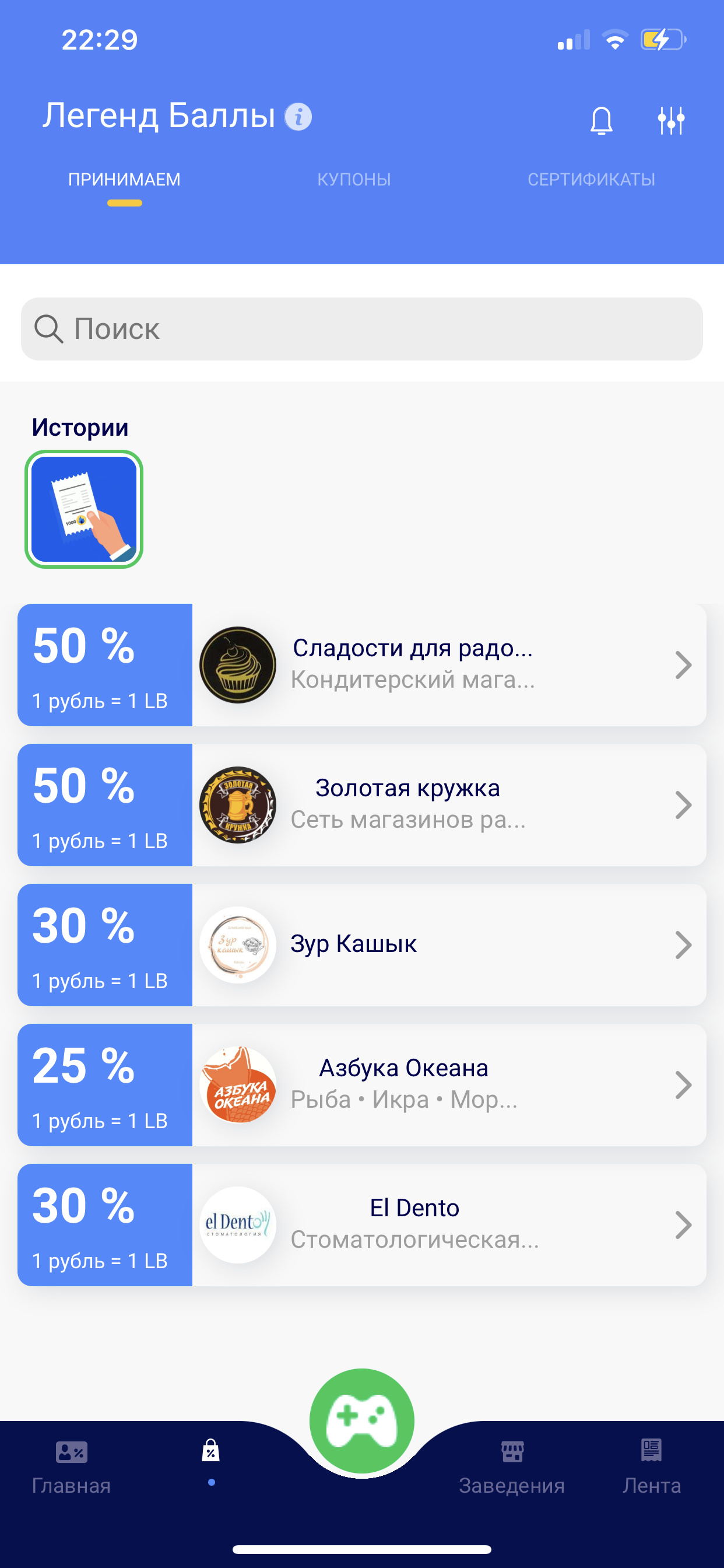Open the Золотая кружка offer
Image resolution: width=724 pixels, height=1568 pixels.
click(414, 804)
